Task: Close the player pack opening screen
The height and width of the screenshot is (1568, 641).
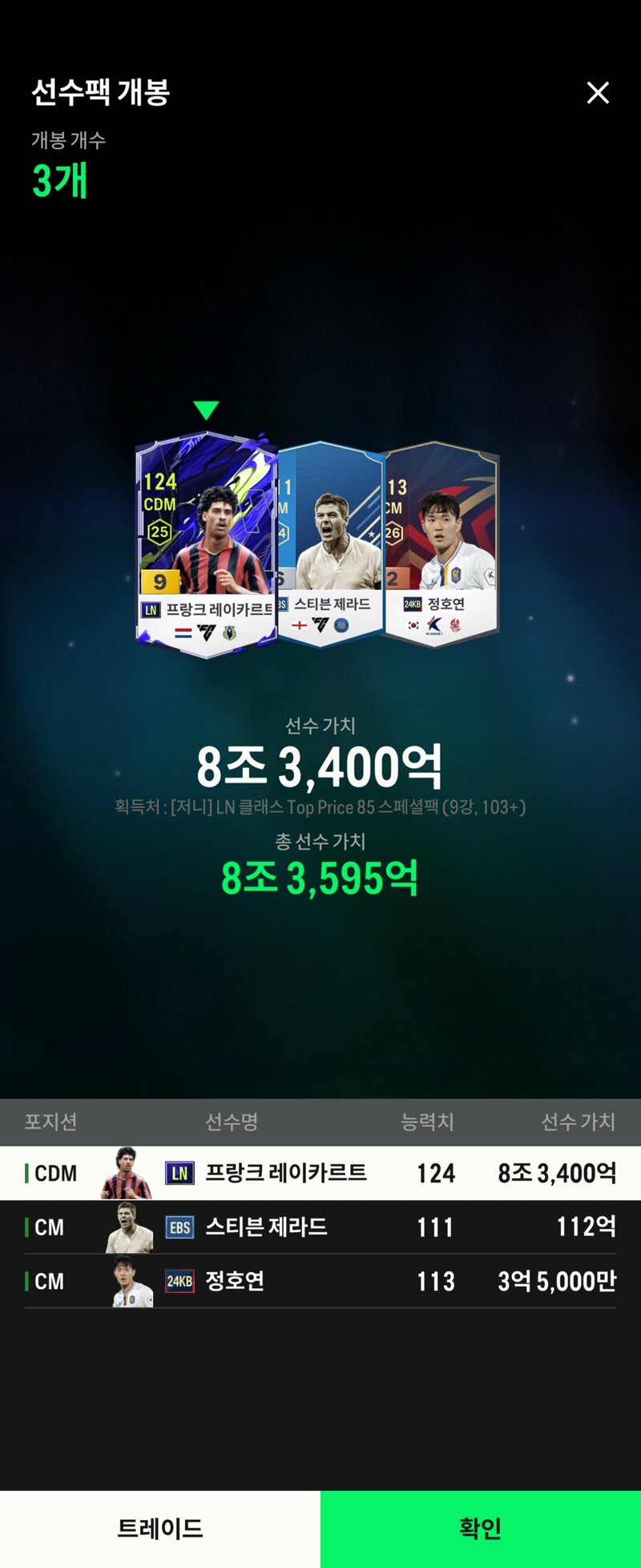Action: 598,93
